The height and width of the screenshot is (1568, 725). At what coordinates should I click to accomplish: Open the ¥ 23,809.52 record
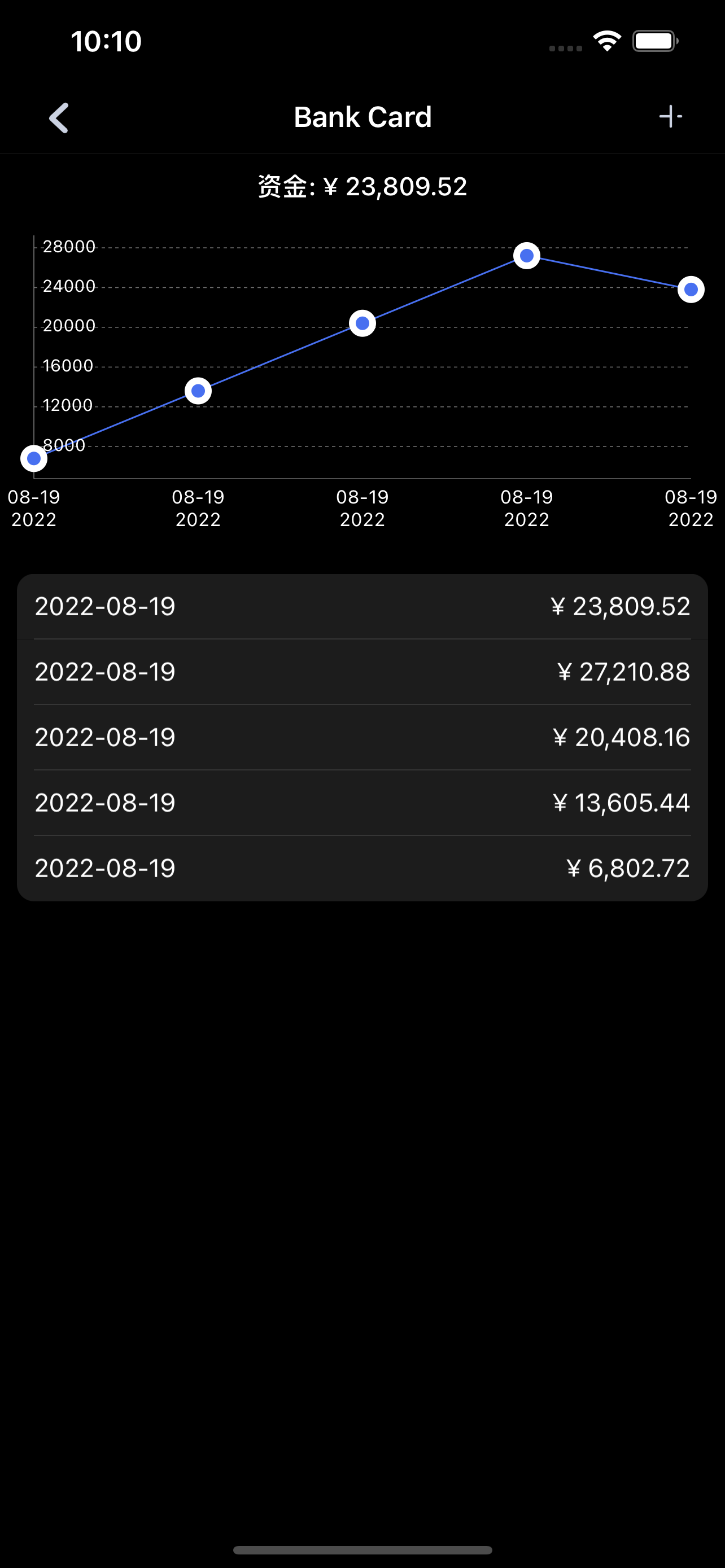pyautogui.click(x=362, y=606)
